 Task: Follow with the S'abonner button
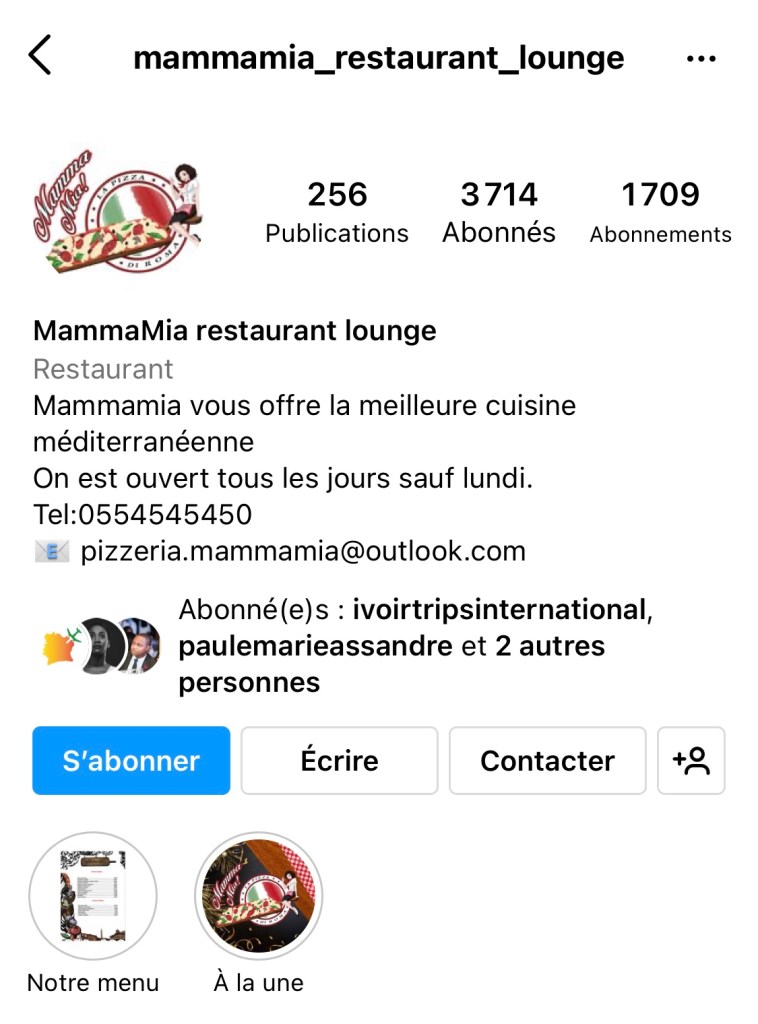coord(131,760)
